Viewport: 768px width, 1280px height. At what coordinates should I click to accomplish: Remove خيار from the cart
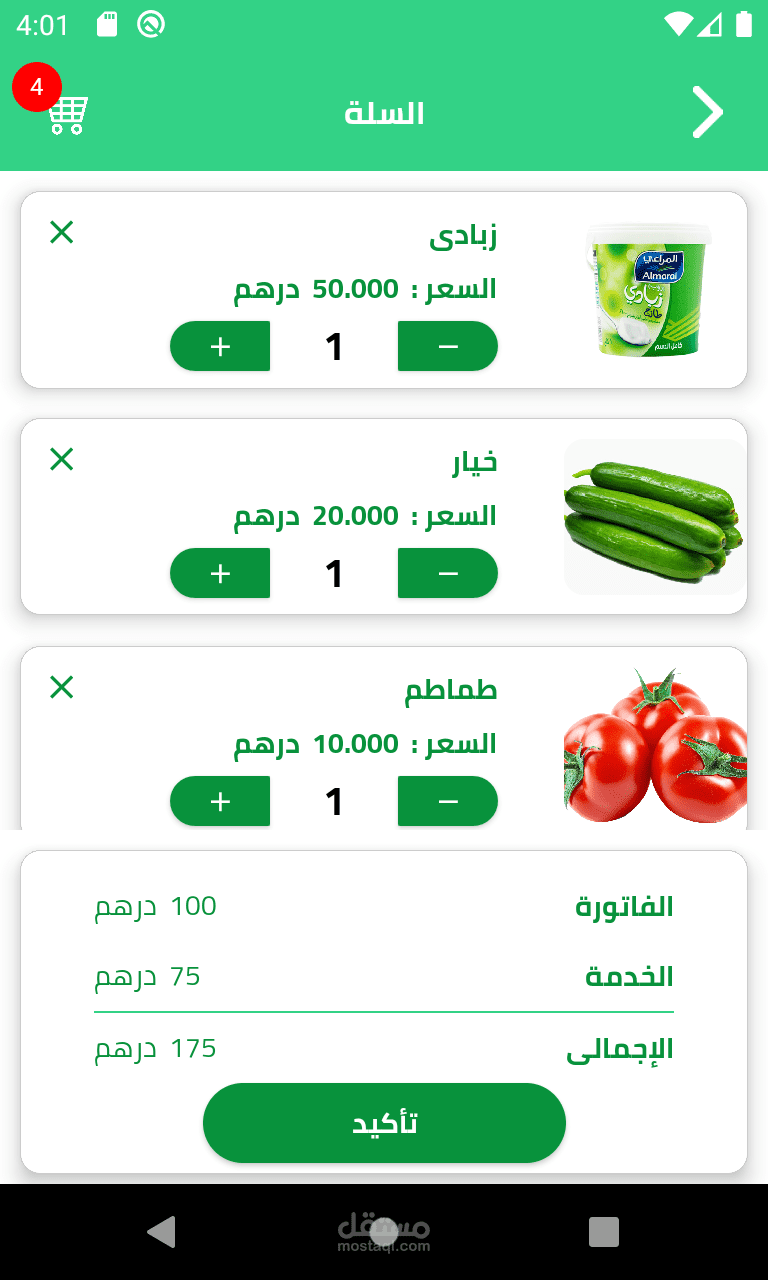(62, 460)
